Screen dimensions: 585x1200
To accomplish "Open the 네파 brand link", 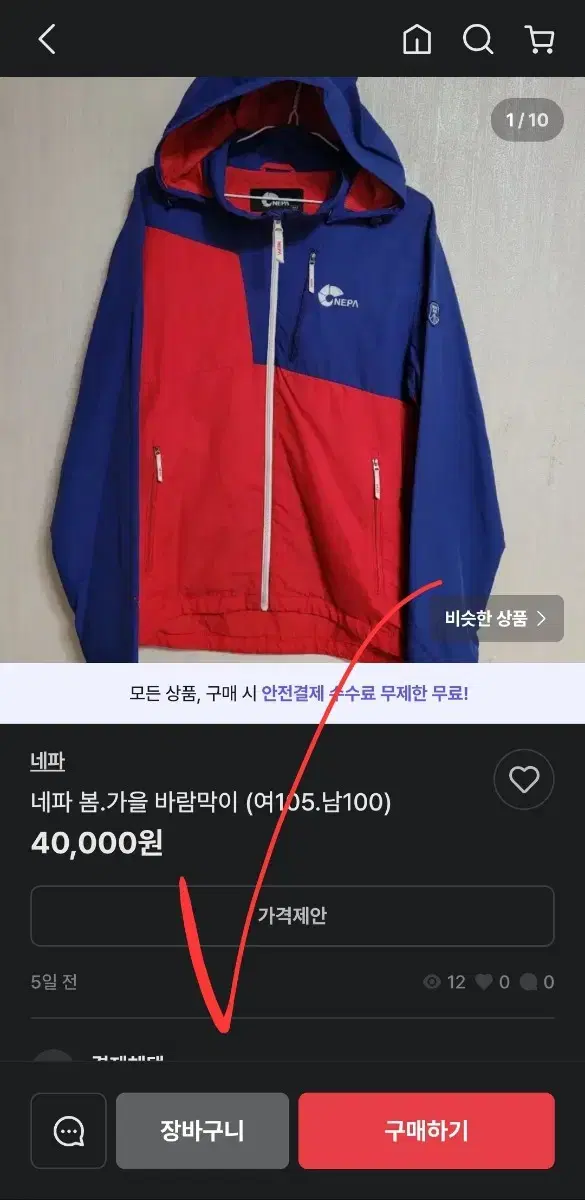I will coord(48,761).
